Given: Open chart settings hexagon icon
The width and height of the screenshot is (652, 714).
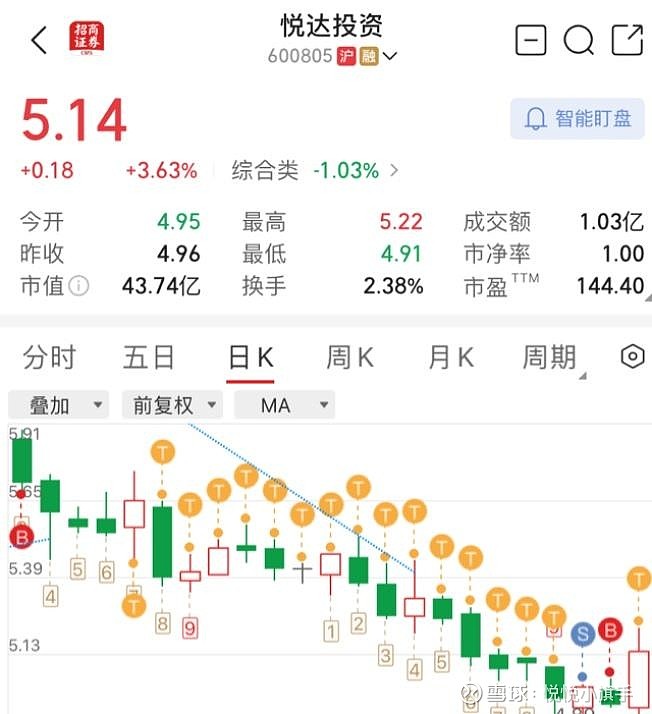Looking at the screenshot, I should click(632, 356).
